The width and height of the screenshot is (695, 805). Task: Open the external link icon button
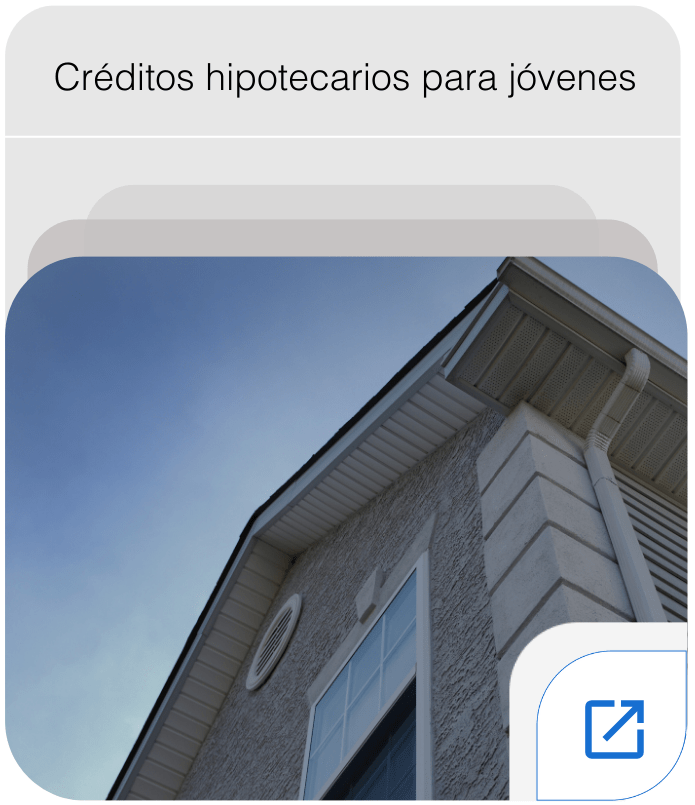(614, 727)
